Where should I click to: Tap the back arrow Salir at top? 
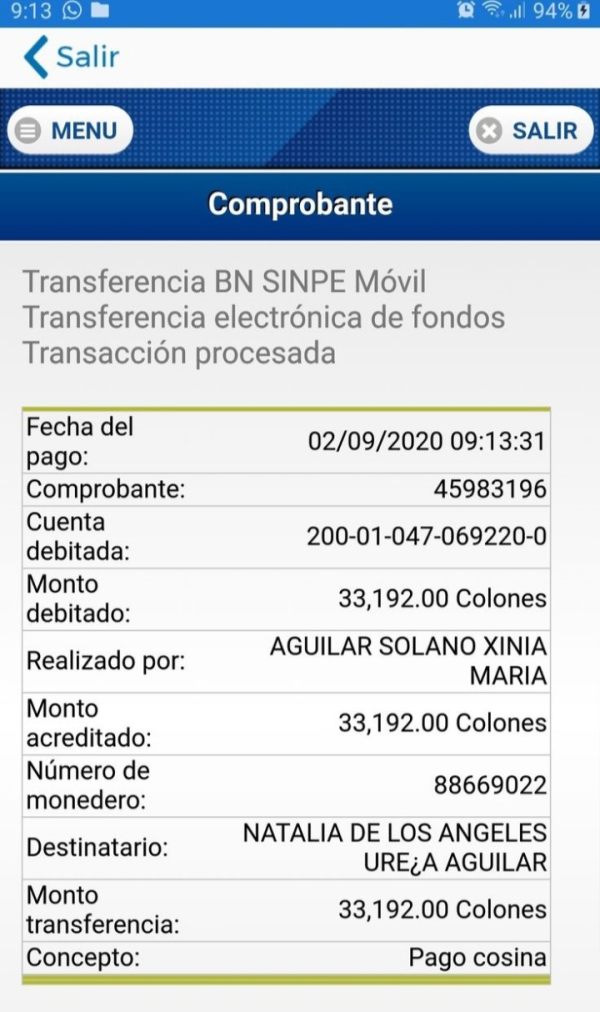coord(71,57)
